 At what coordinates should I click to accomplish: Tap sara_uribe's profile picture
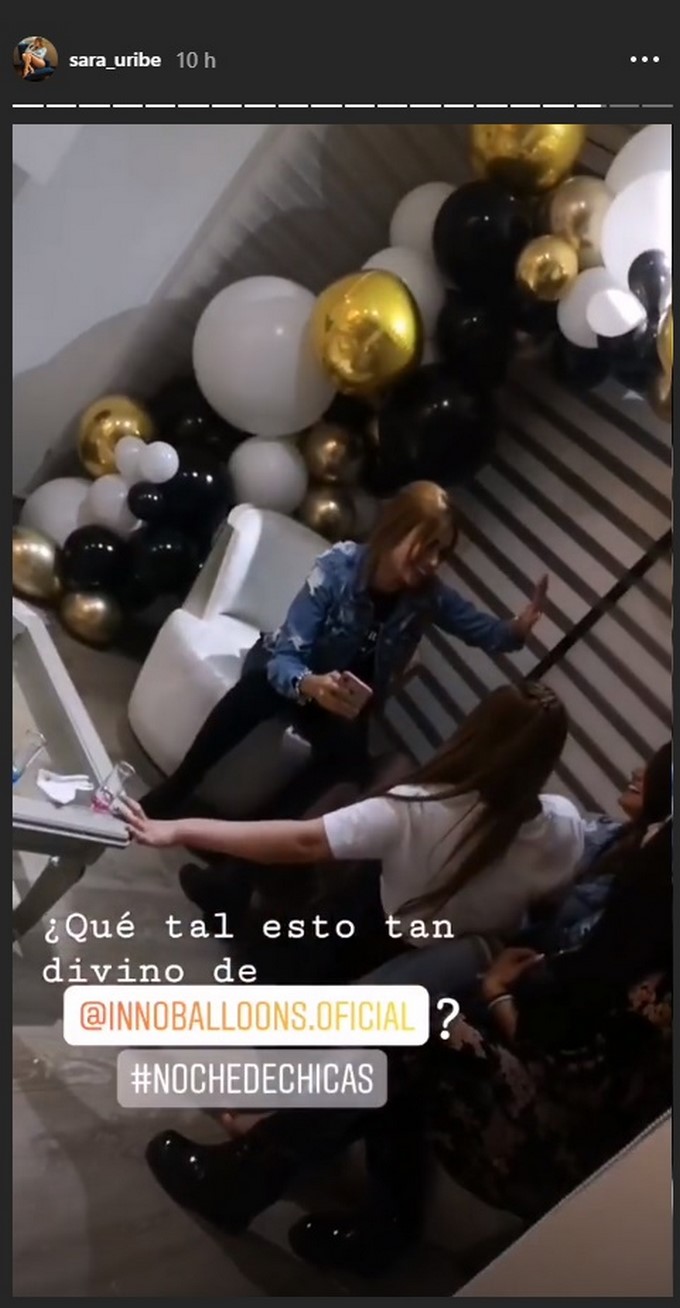pos(35,59)
